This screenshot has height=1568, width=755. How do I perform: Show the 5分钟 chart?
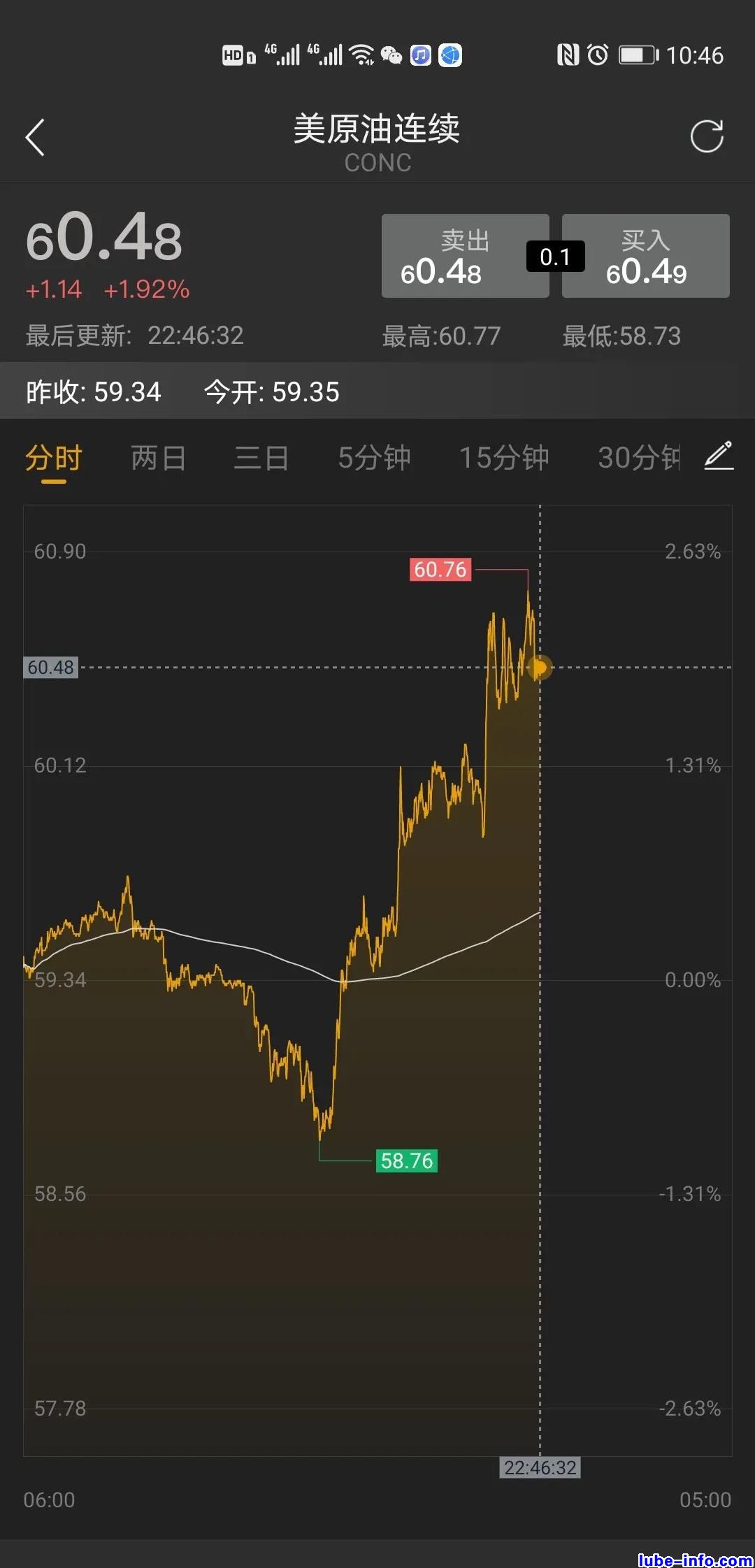374,459
